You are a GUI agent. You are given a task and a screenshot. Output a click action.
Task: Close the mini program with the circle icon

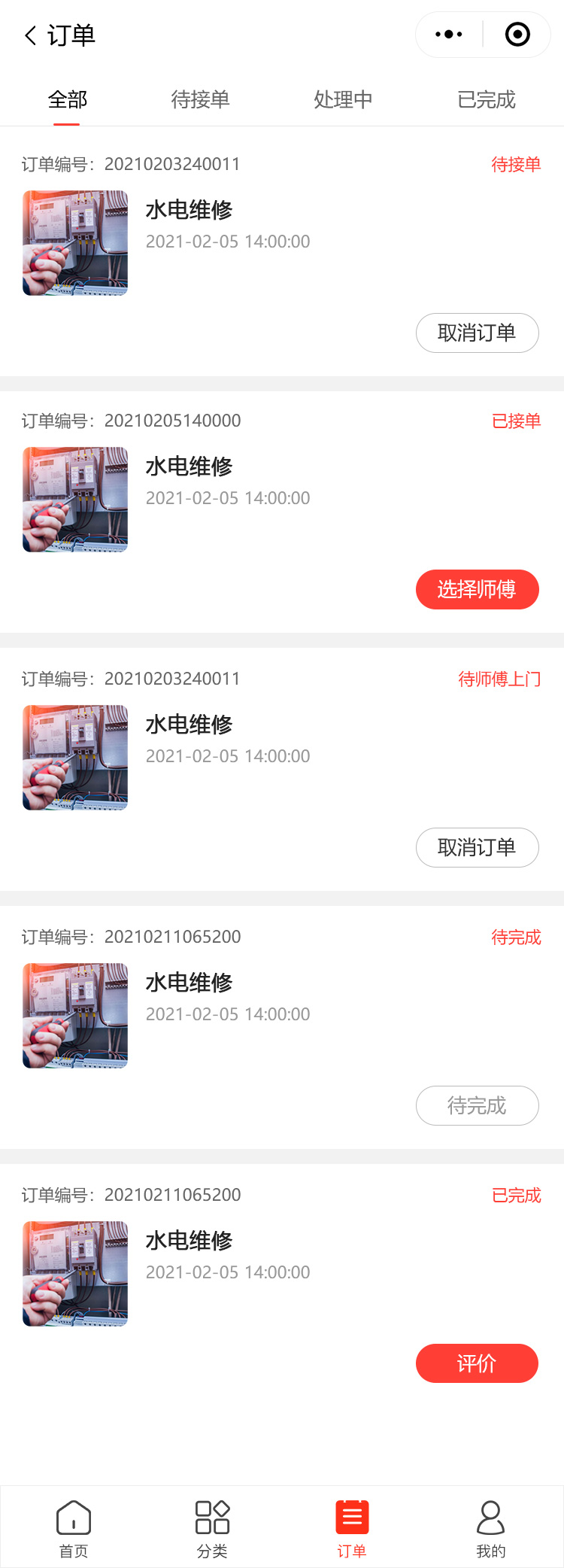pyautogui.click(x=517, y=35)
